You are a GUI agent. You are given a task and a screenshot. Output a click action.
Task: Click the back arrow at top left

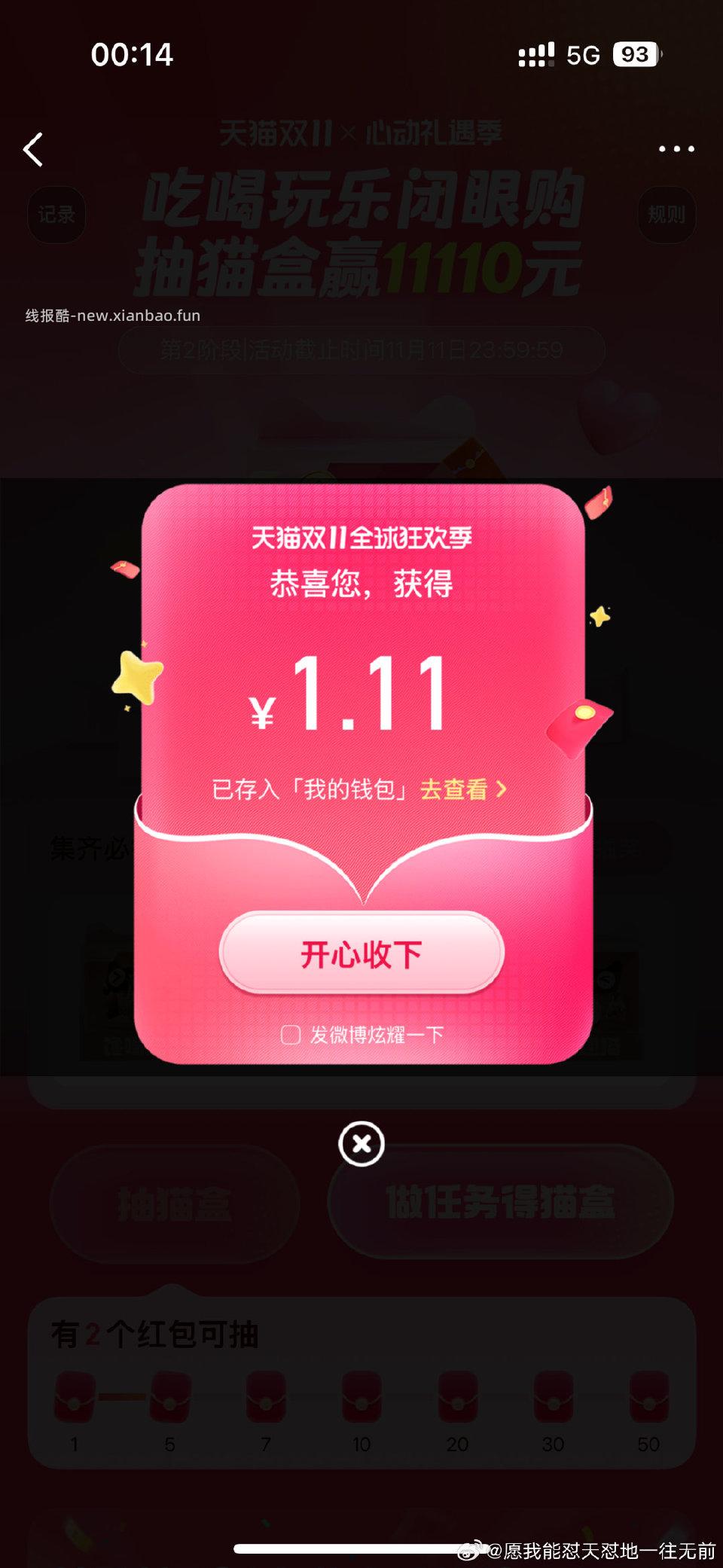click(33, 151)
